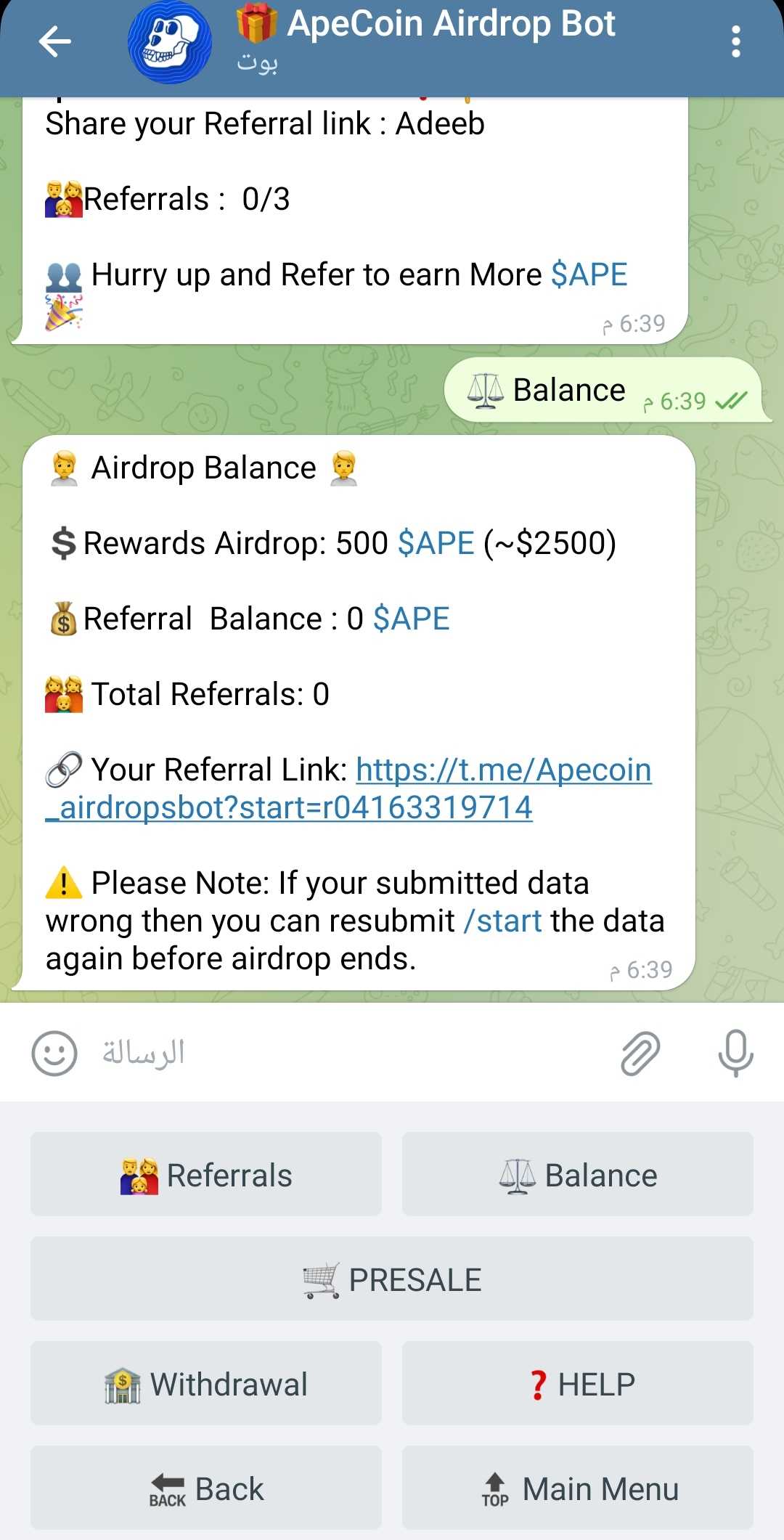The width and height of the screenshot is (784, 1540).
Task: Open the ApeCoin Airdrop Bot profile picture
Action: 170,41
